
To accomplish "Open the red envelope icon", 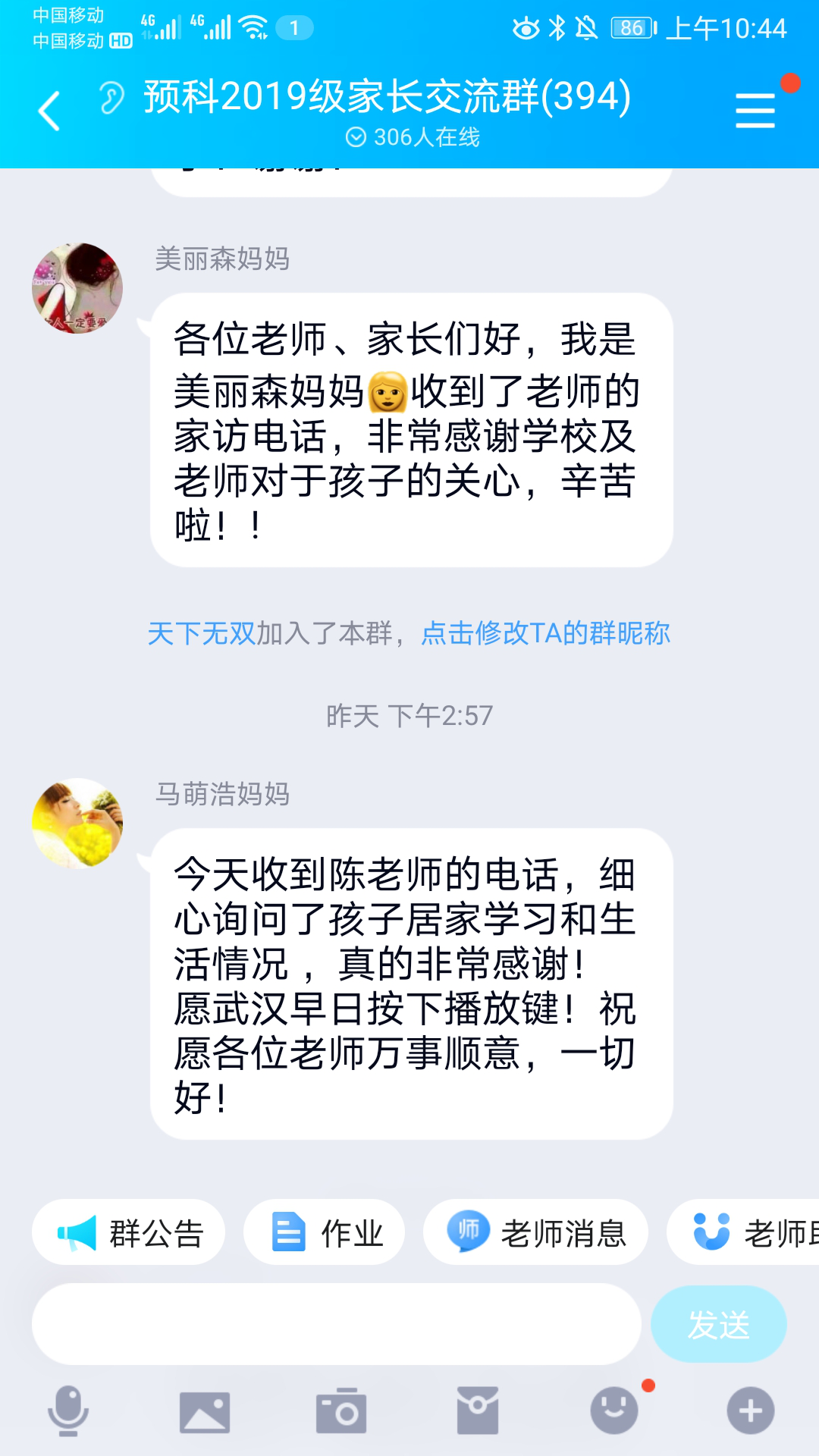I will point(478,1410).
